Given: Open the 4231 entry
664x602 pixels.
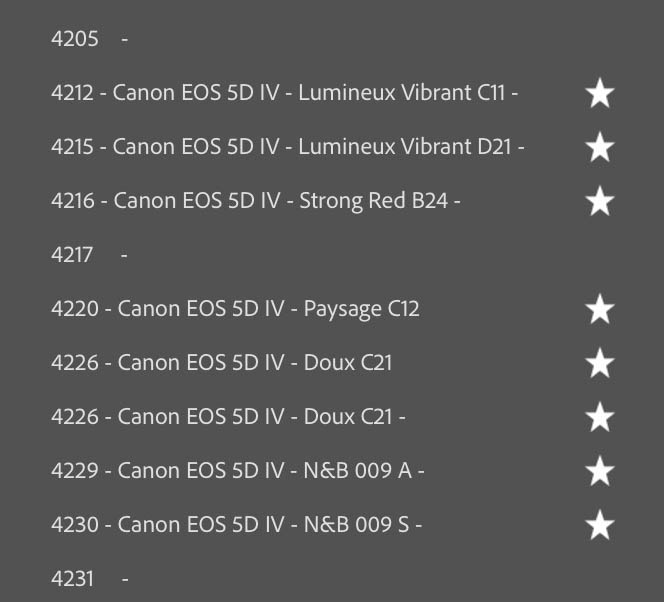Looking at the screenshot, I should pyautogui.click(x=89, y=579).
